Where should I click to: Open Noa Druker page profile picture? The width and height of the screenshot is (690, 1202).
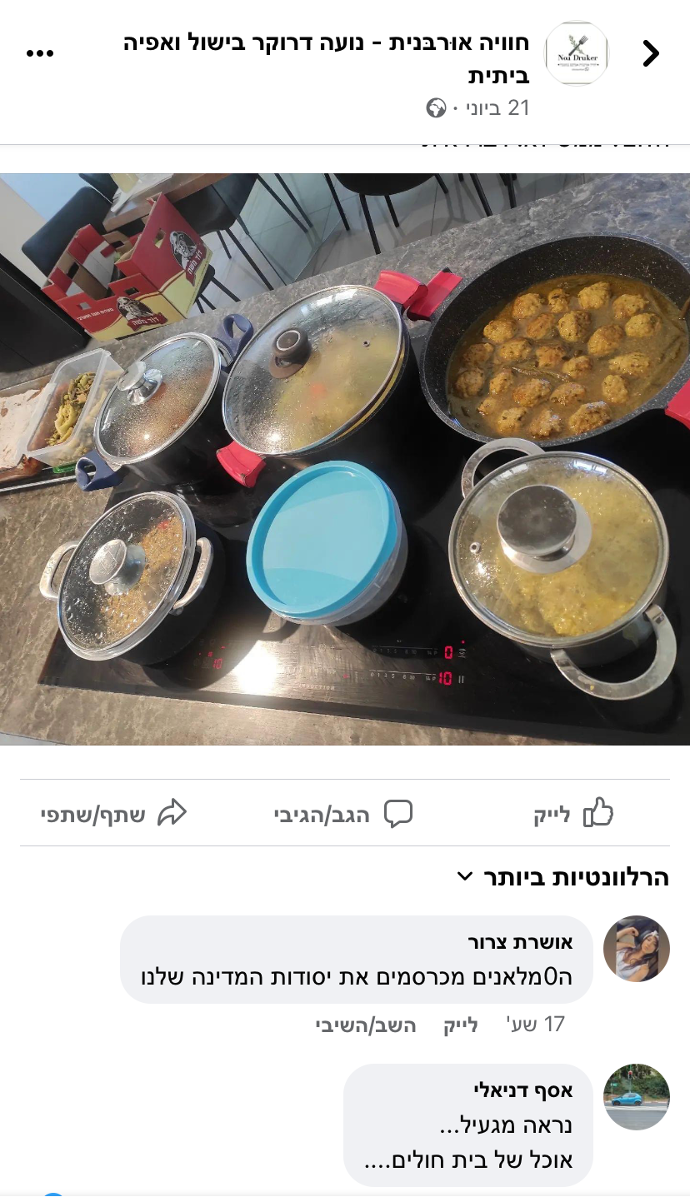(x=576, y=54)
